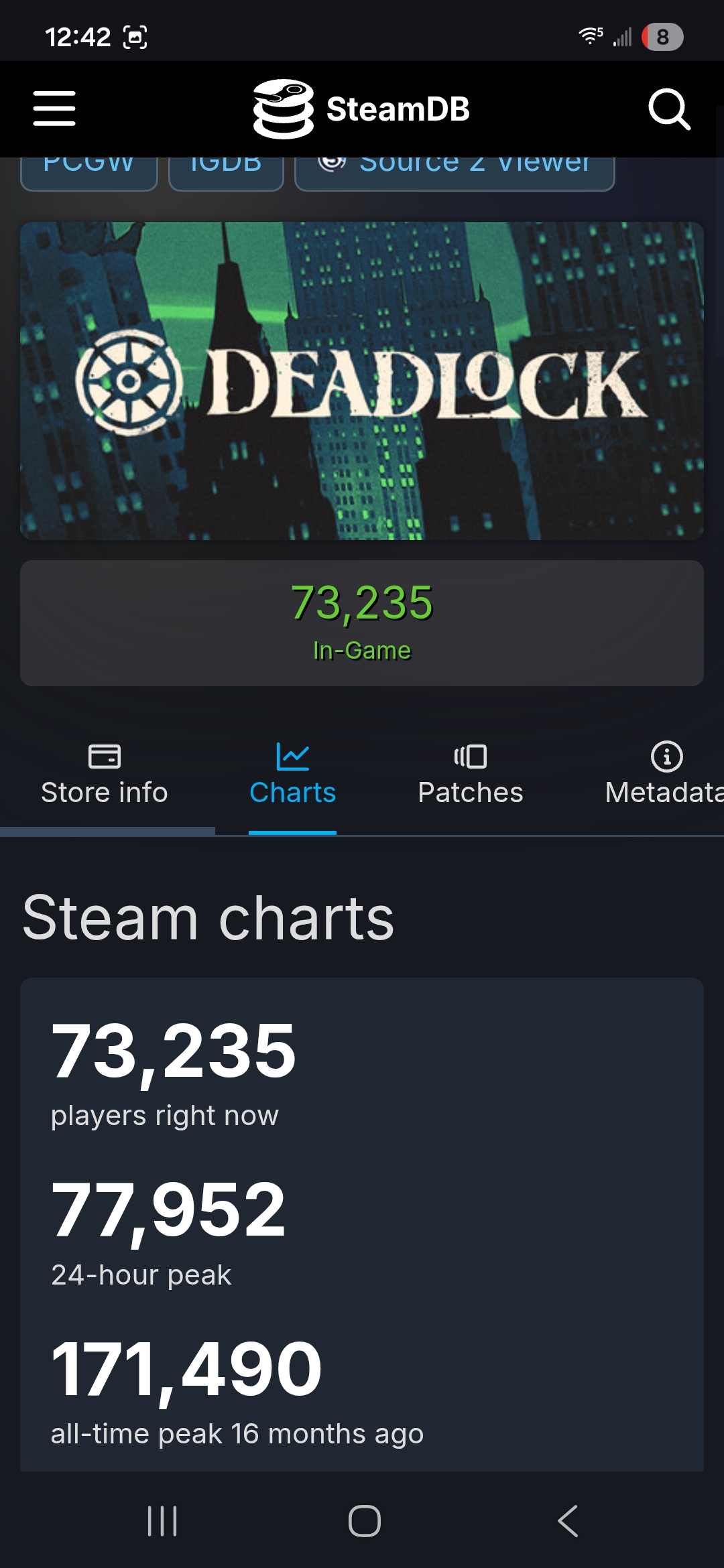The height and width of the screenshot is (1568, 724).
Task: Go to the system home screen
Action: click(364, 1520)
